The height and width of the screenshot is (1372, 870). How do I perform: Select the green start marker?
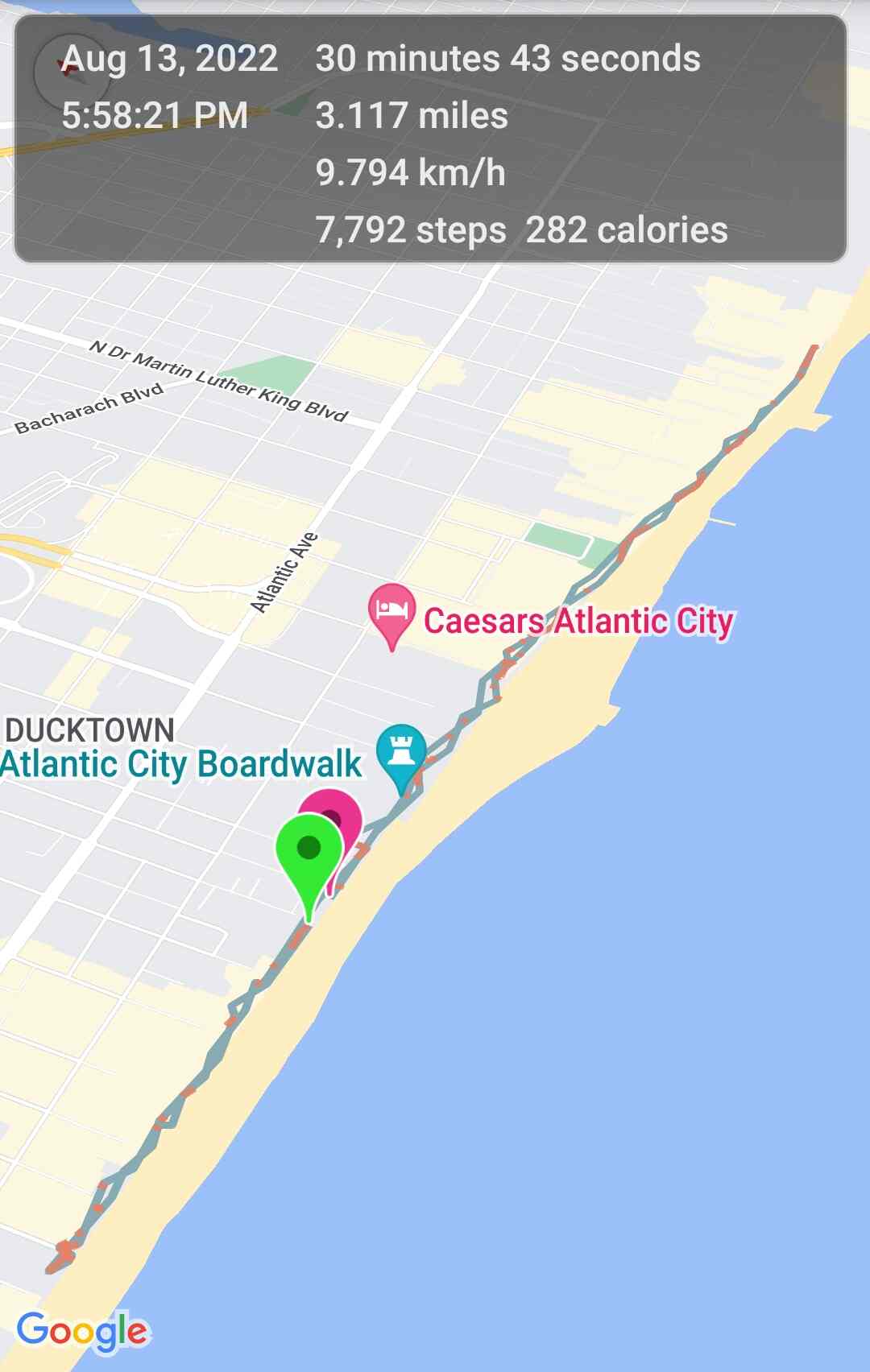coord(308,855)
